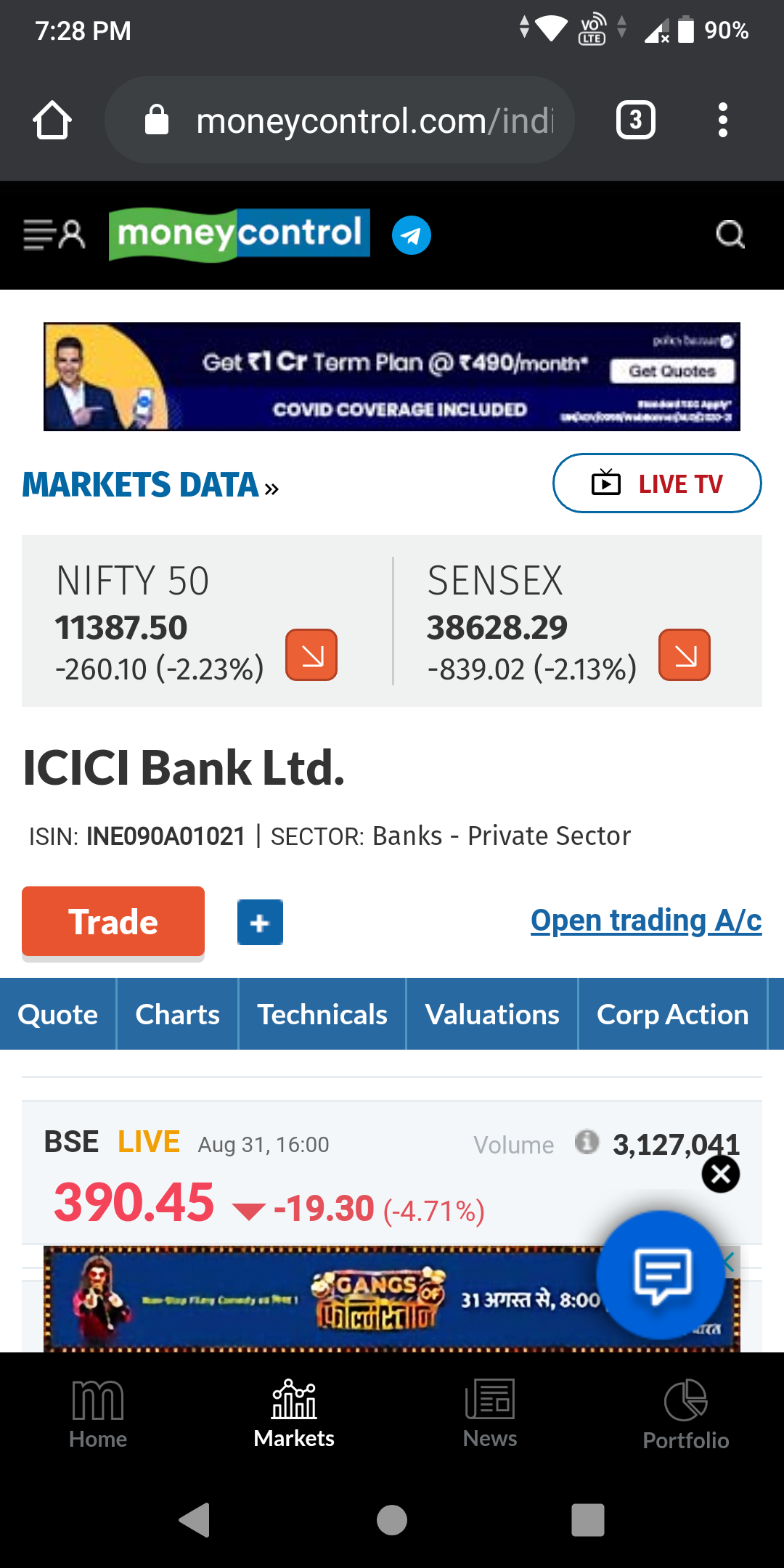Open the browser home page
This screenshot has width=784, height=1568.
click(x=52, y=120)
